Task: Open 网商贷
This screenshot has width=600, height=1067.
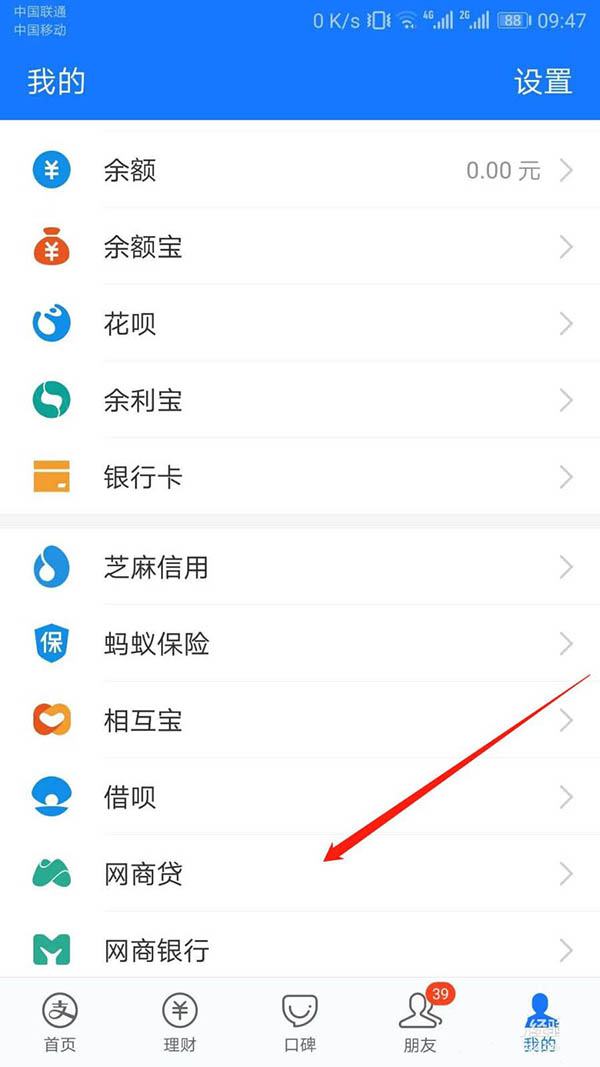Action: (x=300, y=874)
